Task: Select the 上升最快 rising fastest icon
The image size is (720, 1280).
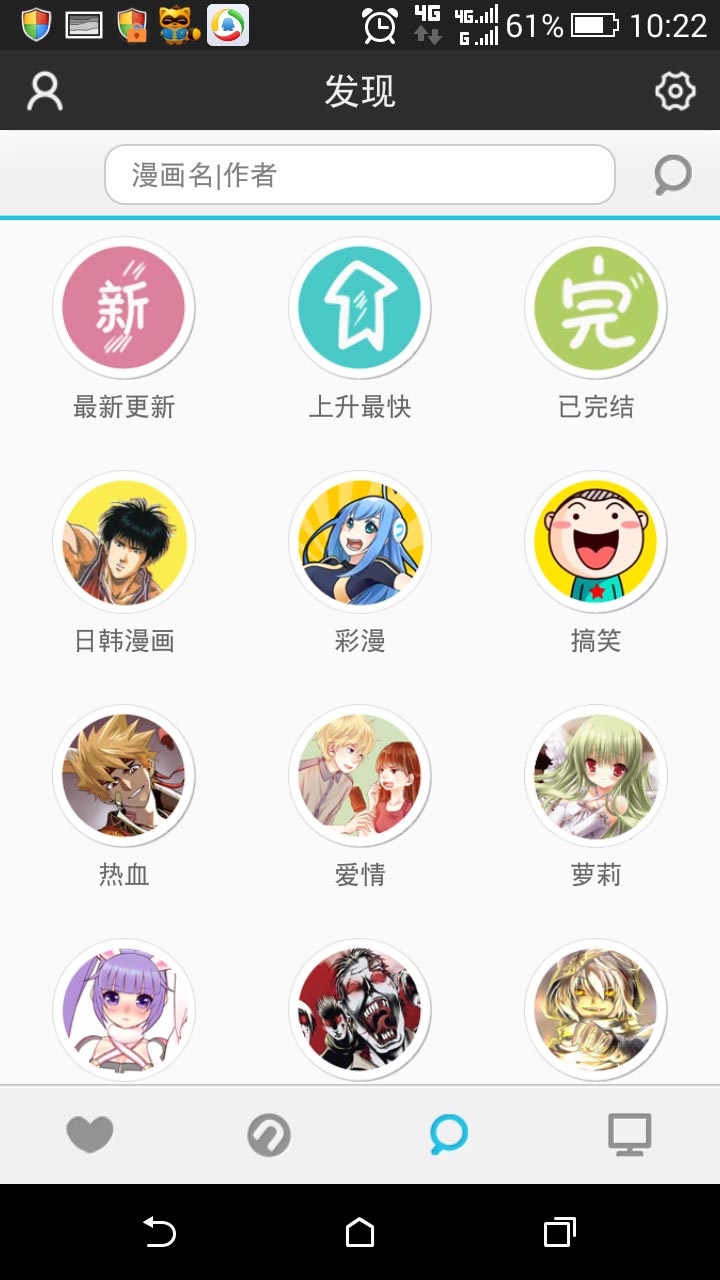Action: tap(360, 307)
